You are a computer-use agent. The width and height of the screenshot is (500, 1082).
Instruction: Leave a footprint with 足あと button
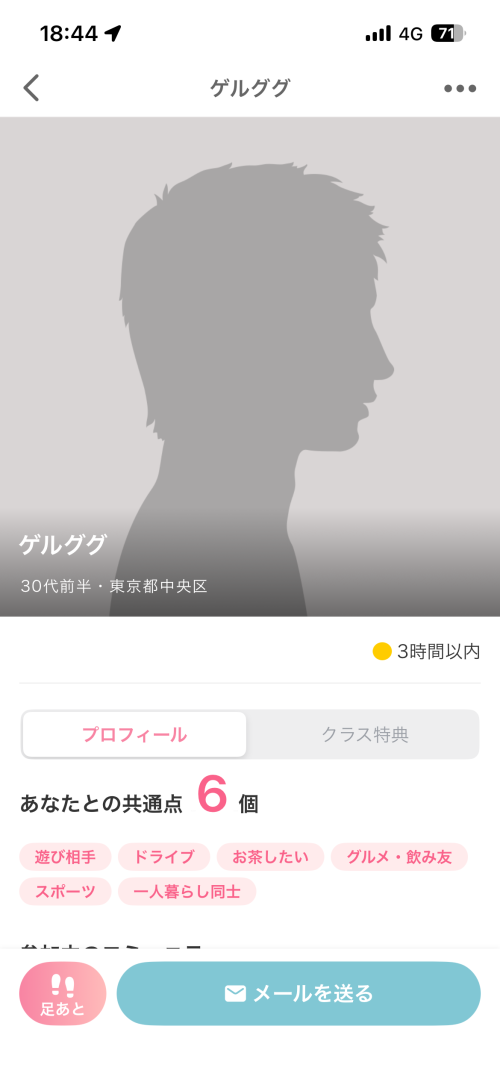pyautogui.click(x=63, y=994)
